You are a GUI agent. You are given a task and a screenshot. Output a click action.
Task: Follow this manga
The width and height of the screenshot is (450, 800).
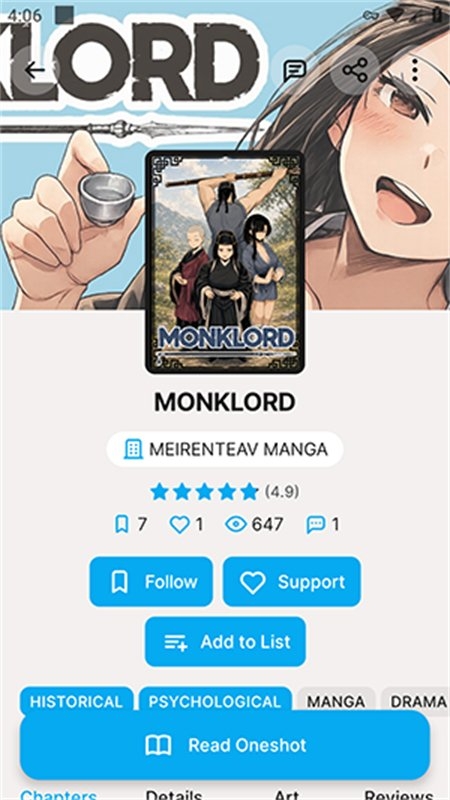[x=151, y=582]
